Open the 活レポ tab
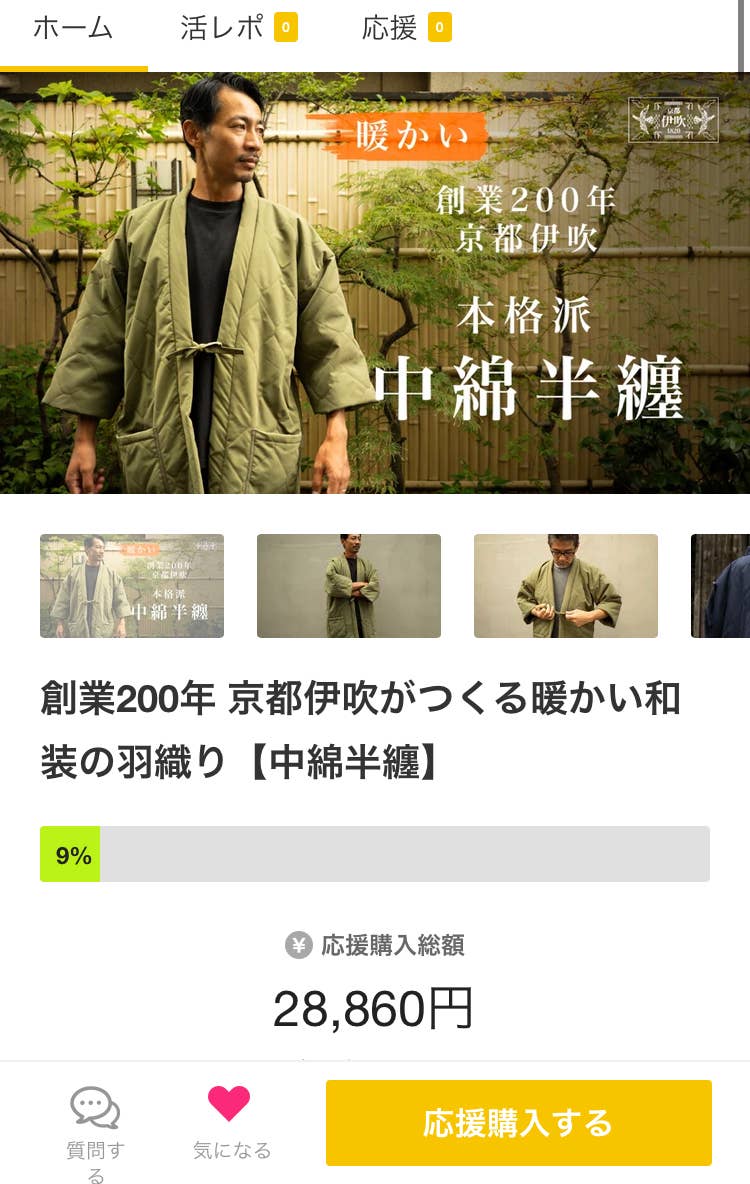This screenshot has height=1184, width=750. (x=238, y=29)
